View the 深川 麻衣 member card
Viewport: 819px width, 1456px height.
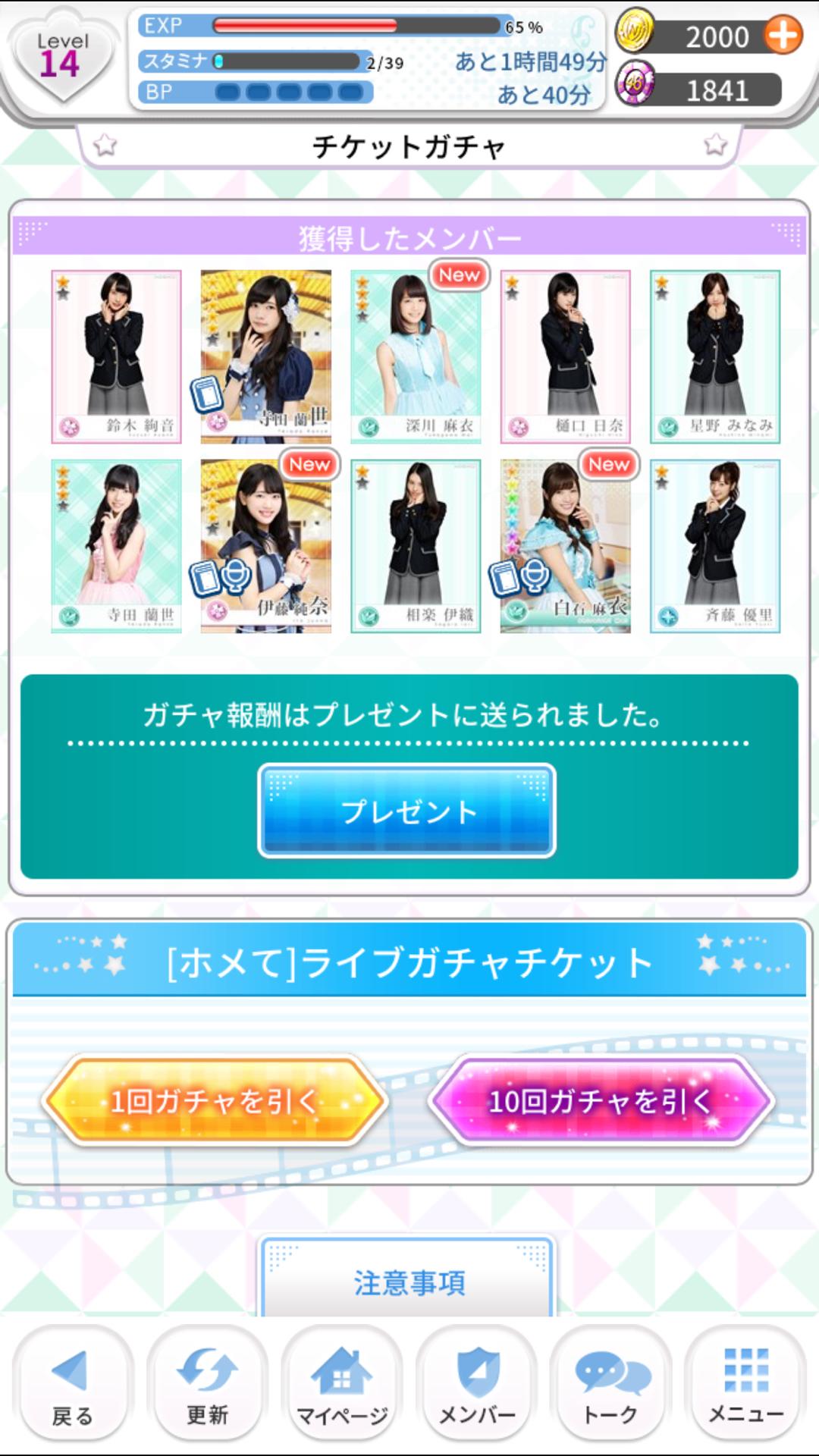point(416,356)
